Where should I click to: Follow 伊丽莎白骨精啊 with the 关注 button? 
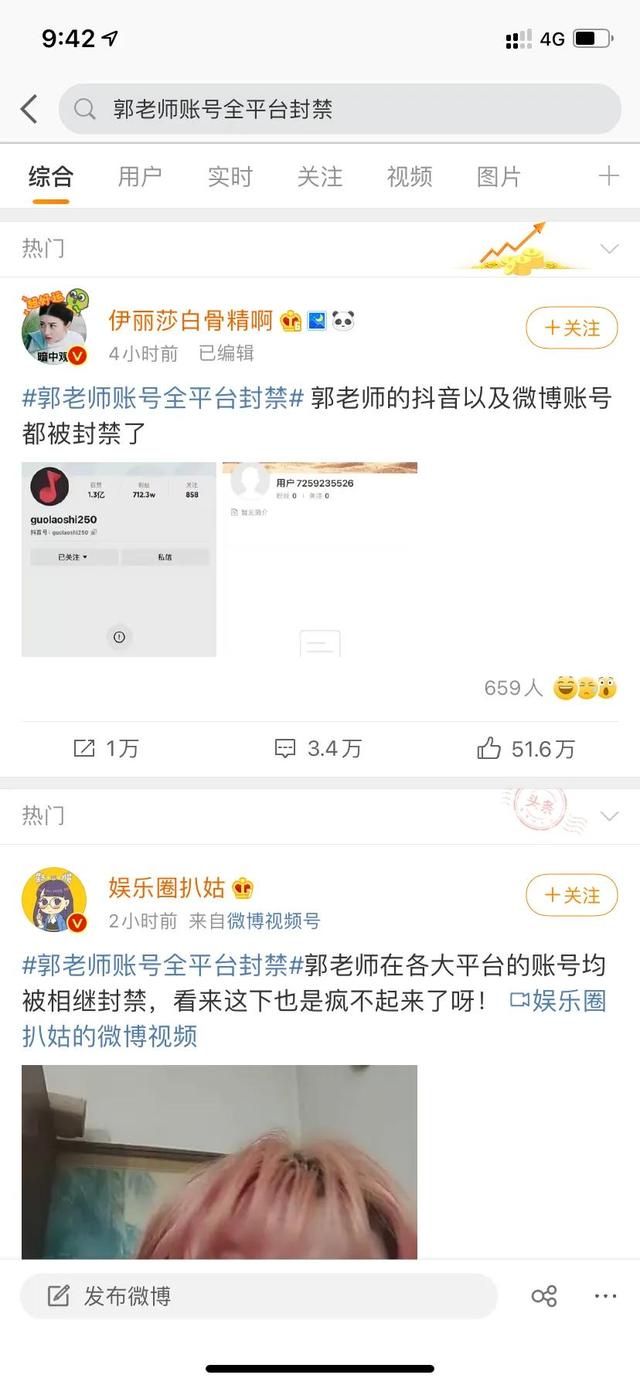point(572,328)
